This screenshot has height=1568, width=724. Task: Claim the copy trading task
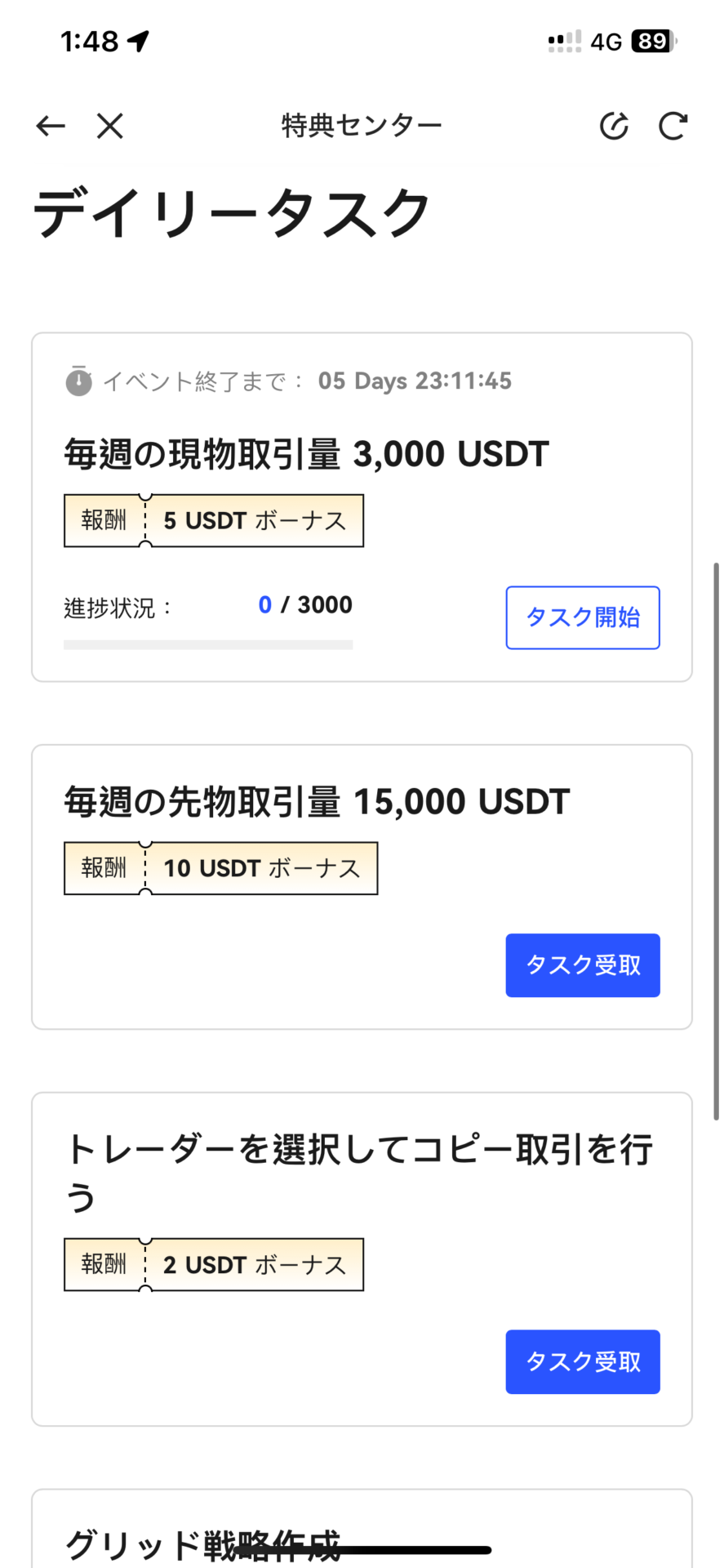[x=583, y=1362]
